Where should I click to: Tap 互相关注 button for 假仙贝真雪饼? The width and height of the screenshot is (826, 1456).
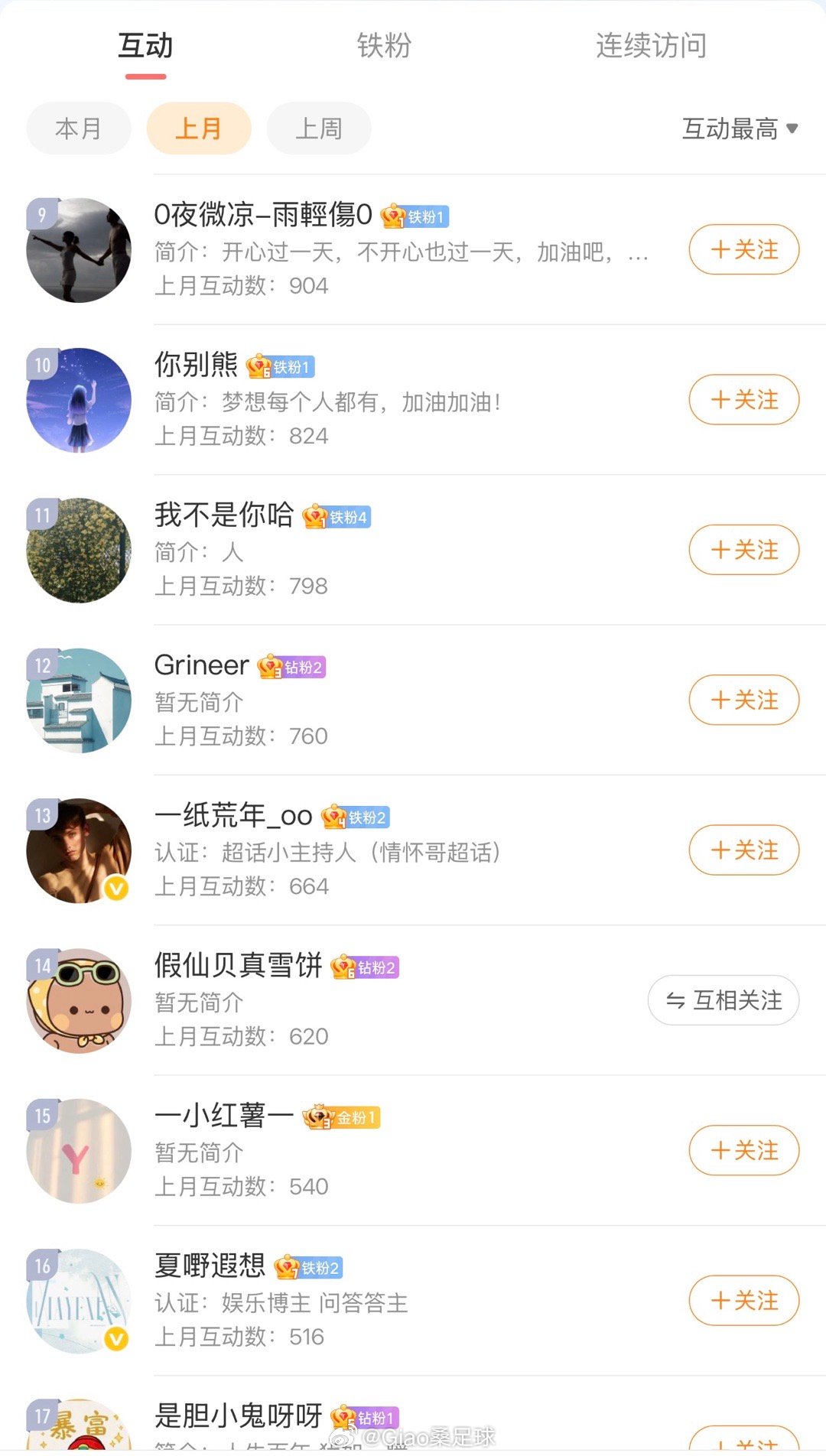pos(724,1000)
